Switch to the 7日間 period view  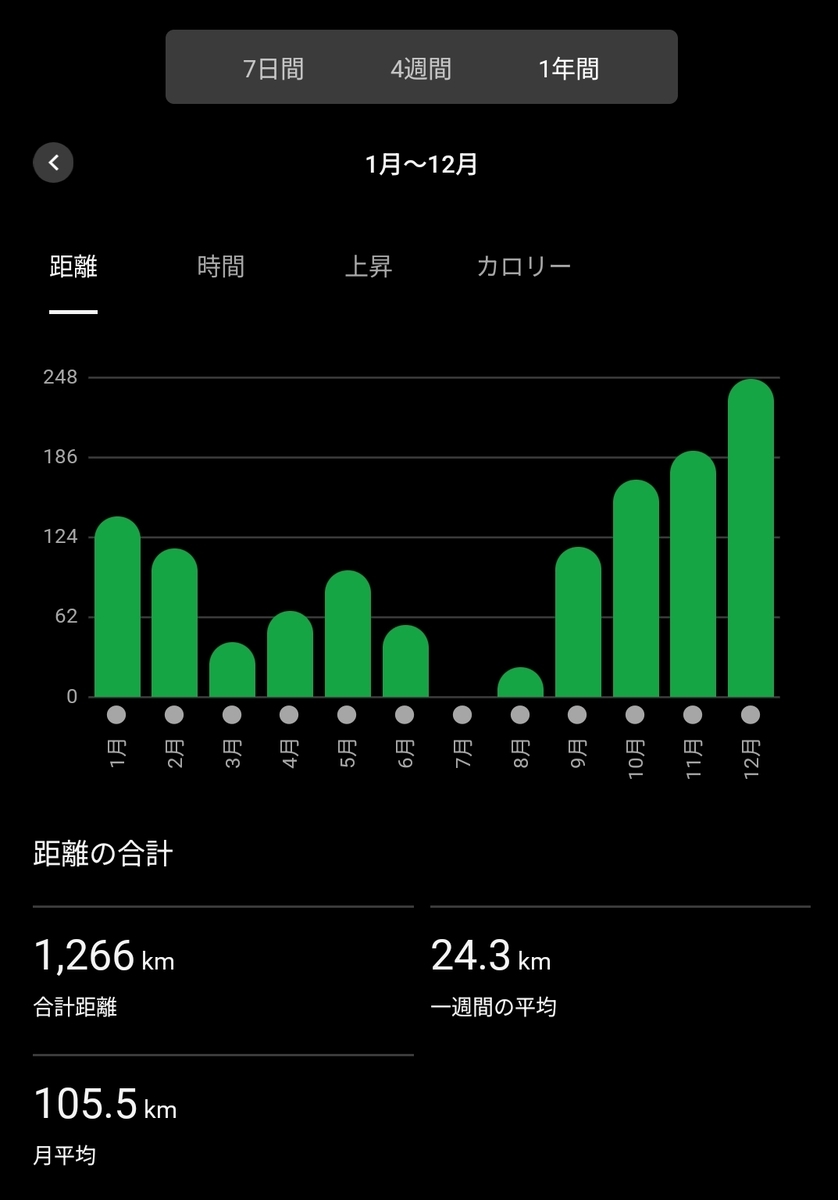273,69
